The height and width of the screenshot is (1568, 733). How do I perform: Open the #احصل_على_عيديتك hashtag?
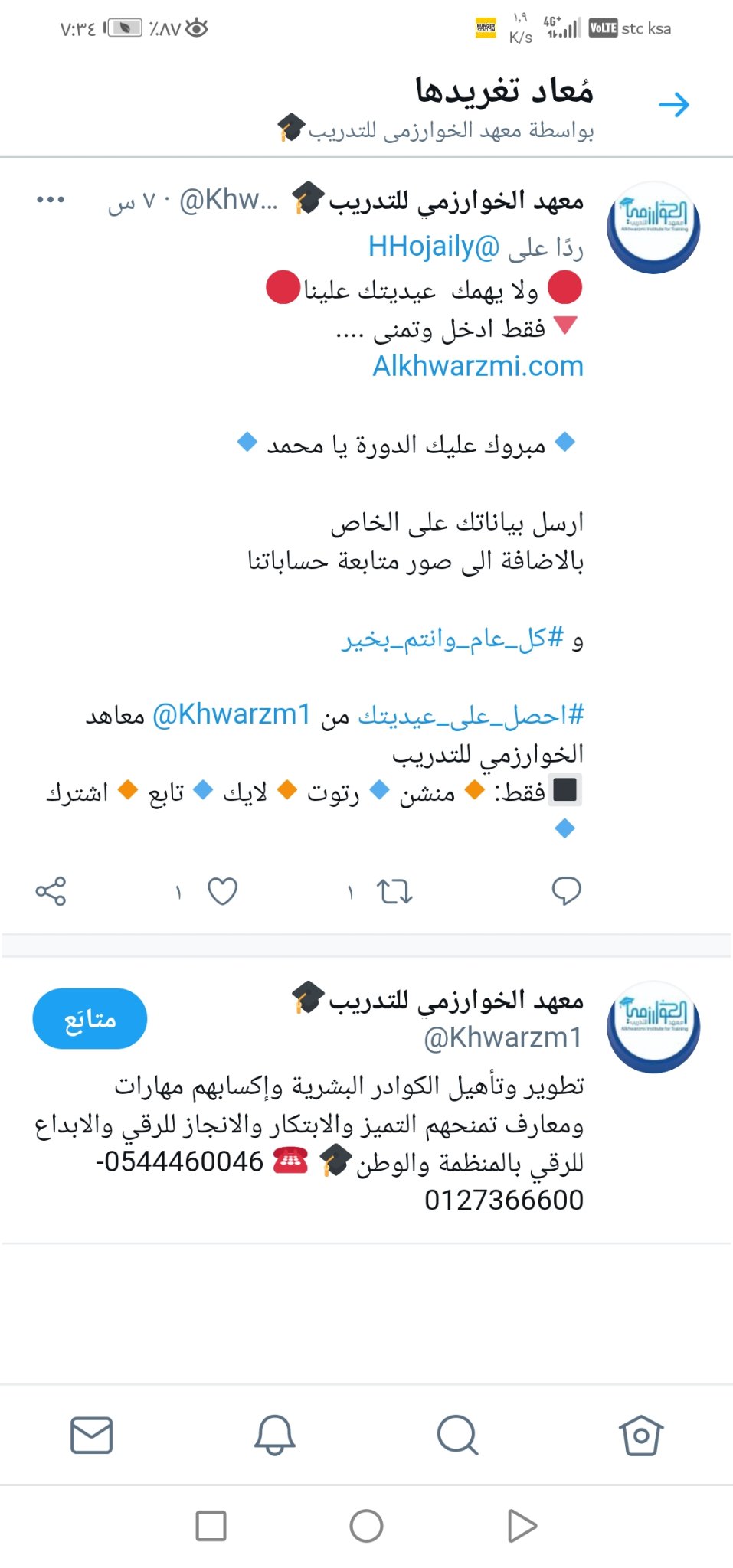point(471,715)
